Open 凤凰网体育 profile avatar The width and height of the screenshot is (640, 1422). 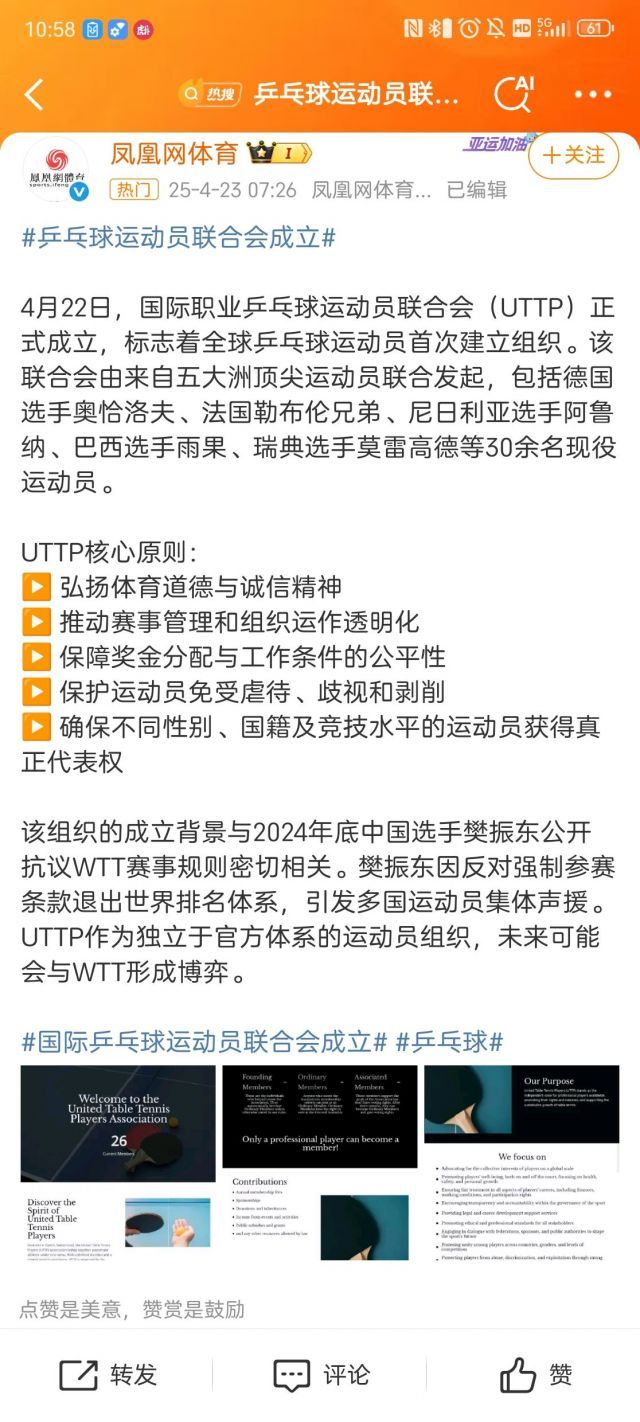point(55,170)
